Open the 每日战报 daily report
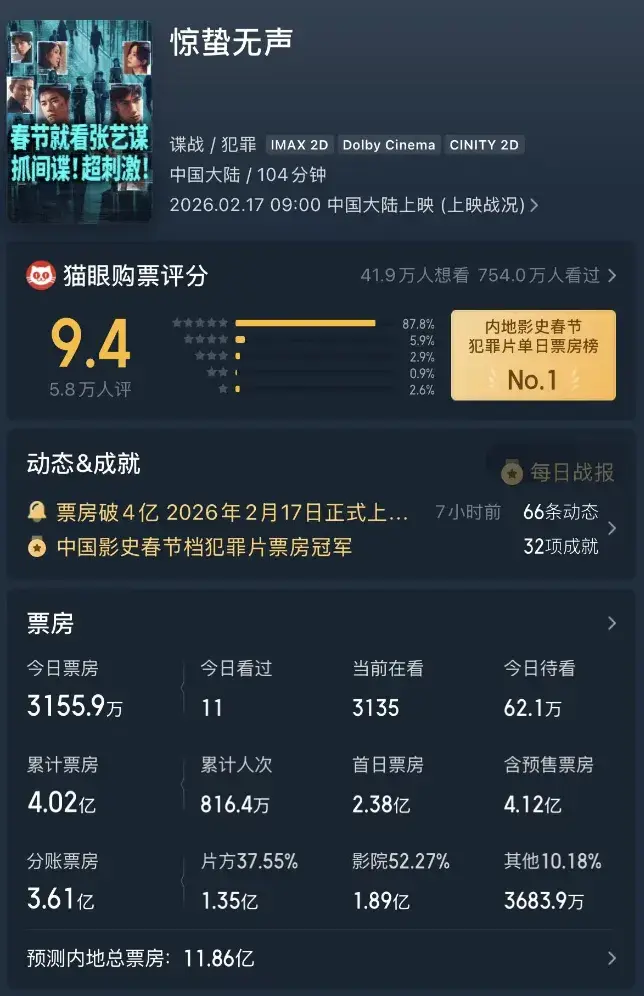 pyautogui.click(x=559, y=472)
